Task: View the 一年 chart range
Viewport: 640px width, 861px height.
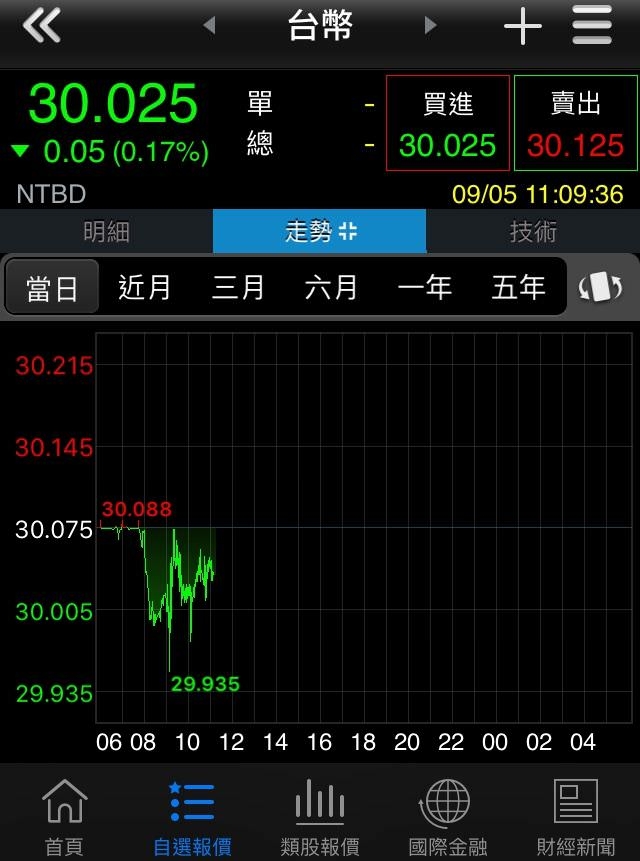Action: 425,288
